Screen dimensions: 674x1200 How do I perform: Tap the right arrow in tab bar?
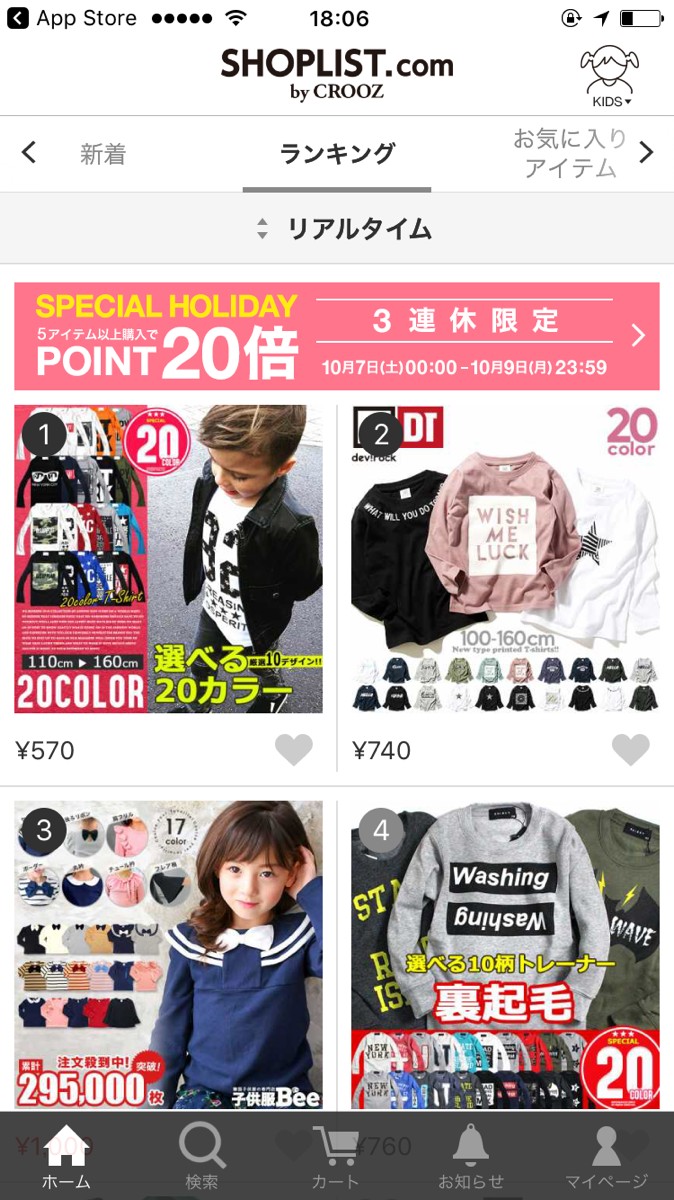[646, 153]
